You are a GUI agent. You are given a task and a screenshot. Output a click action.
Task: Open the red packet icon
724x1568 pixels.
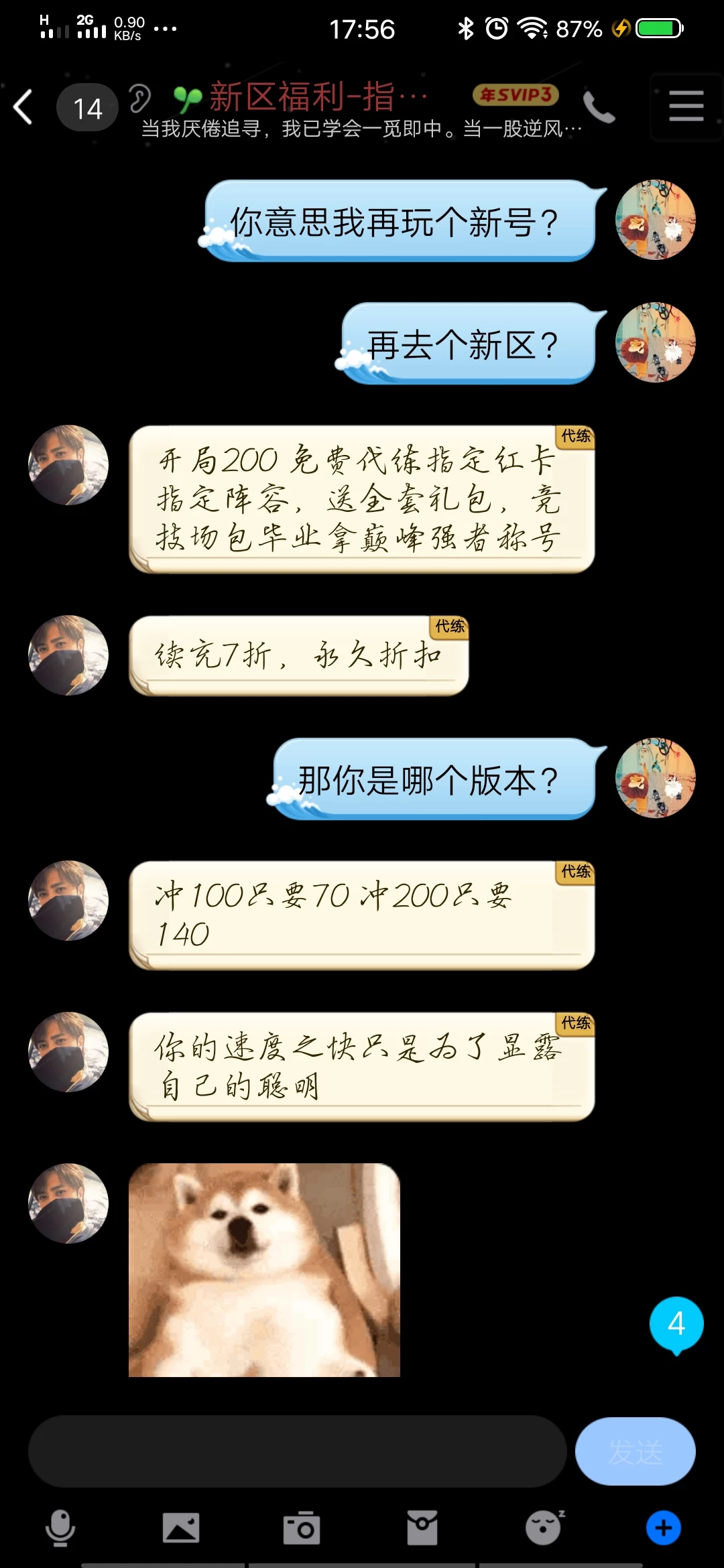point(422,1528)
